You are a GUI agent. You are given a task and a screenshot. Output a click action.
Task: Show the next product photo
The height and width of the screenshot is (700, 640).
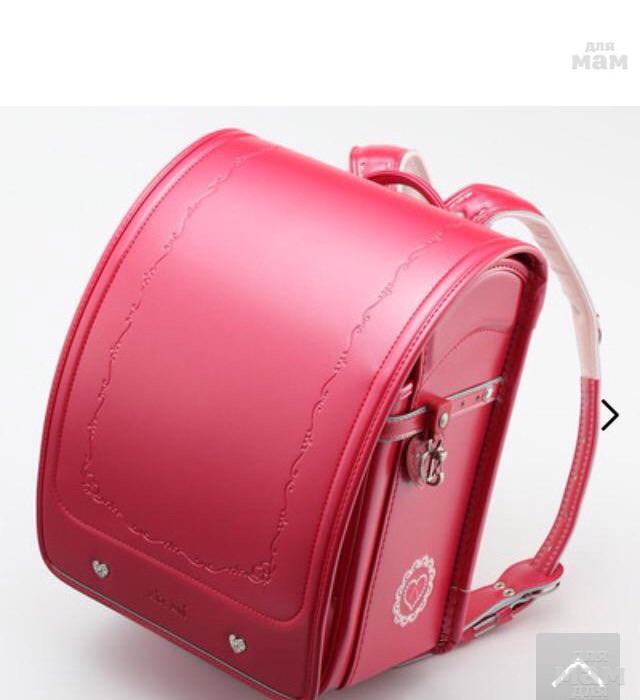[609, 415]
